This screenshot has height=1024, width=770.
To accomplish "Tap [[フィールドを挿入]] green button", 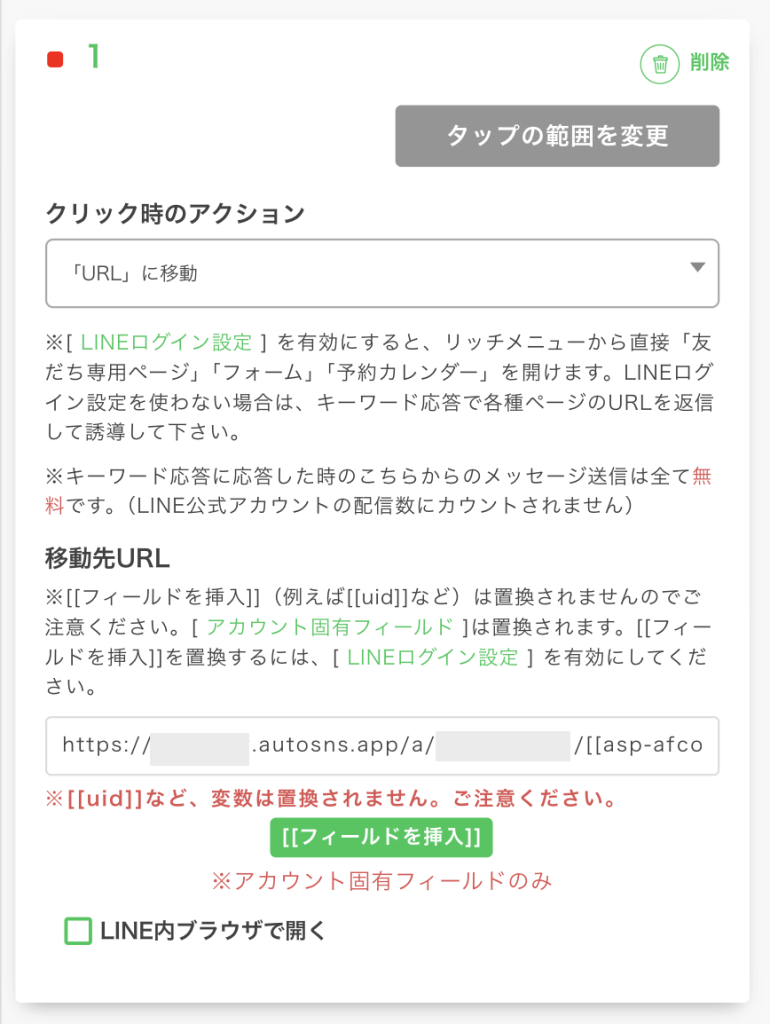I will tap(381, 838).
